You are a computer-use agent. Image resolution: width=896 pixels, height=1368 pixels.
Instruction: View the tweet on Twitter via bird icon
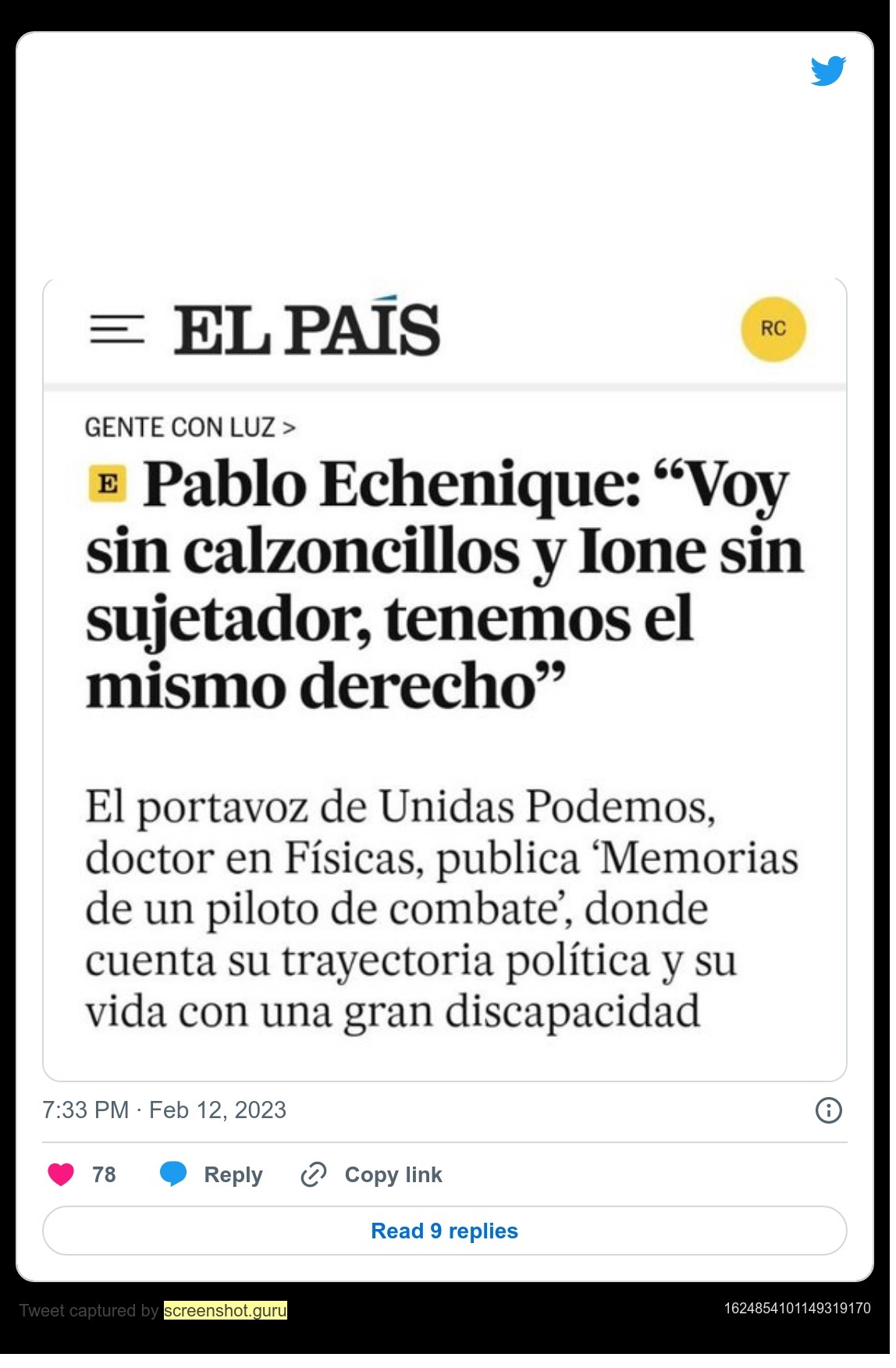[828, 71]
